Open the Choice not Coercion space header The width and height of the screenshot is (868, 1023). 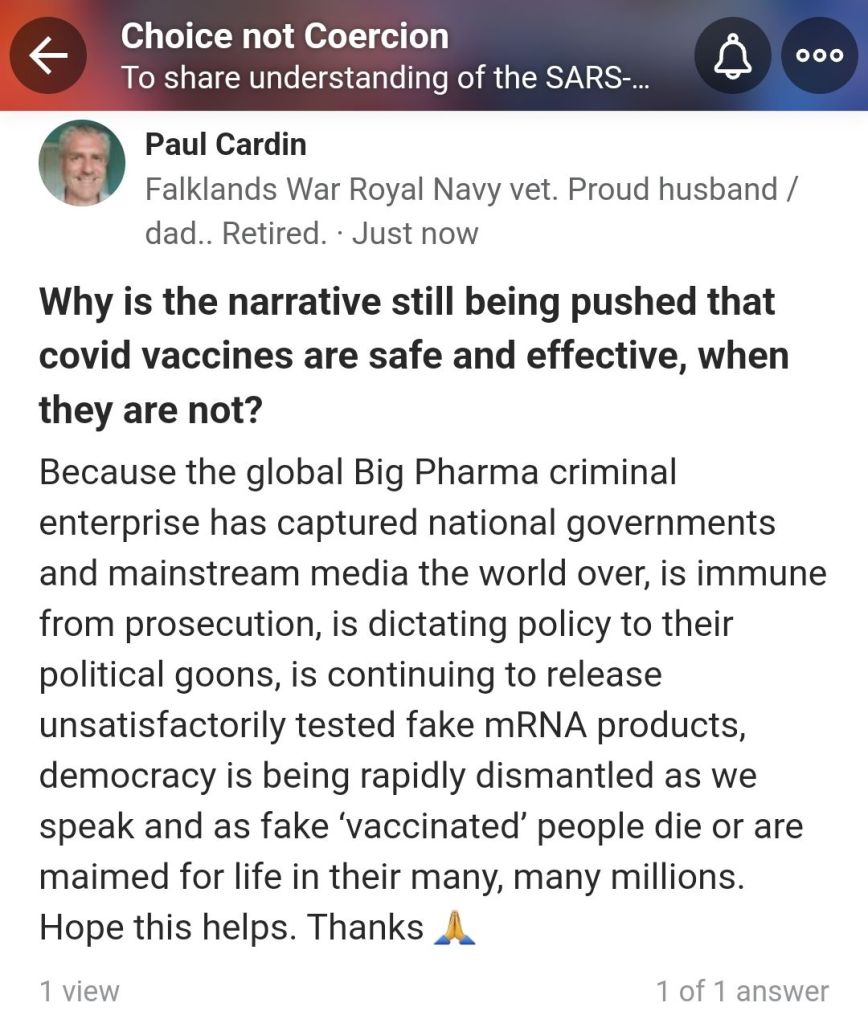click(x=284, y=37)
